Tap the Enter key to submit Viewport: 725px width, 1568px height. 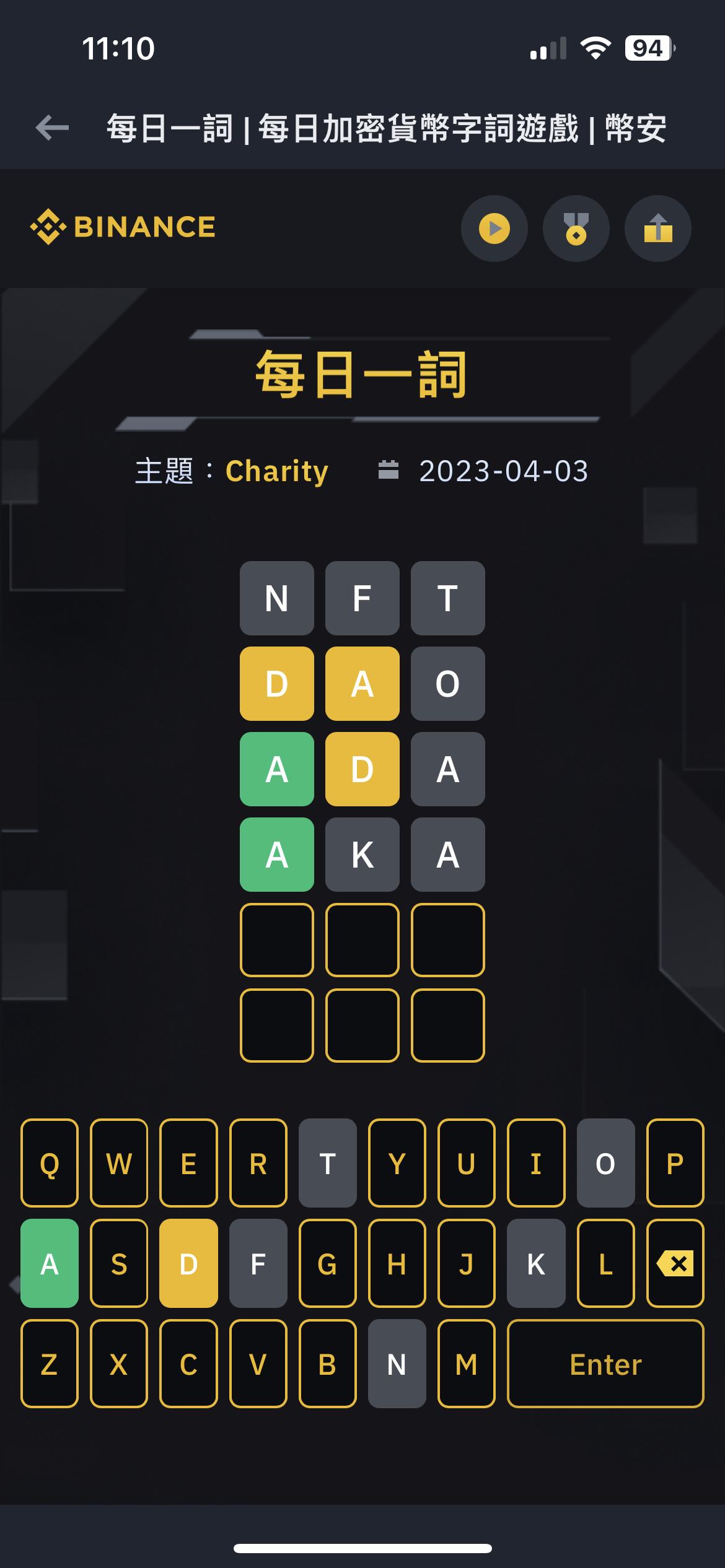point(605,1364)
